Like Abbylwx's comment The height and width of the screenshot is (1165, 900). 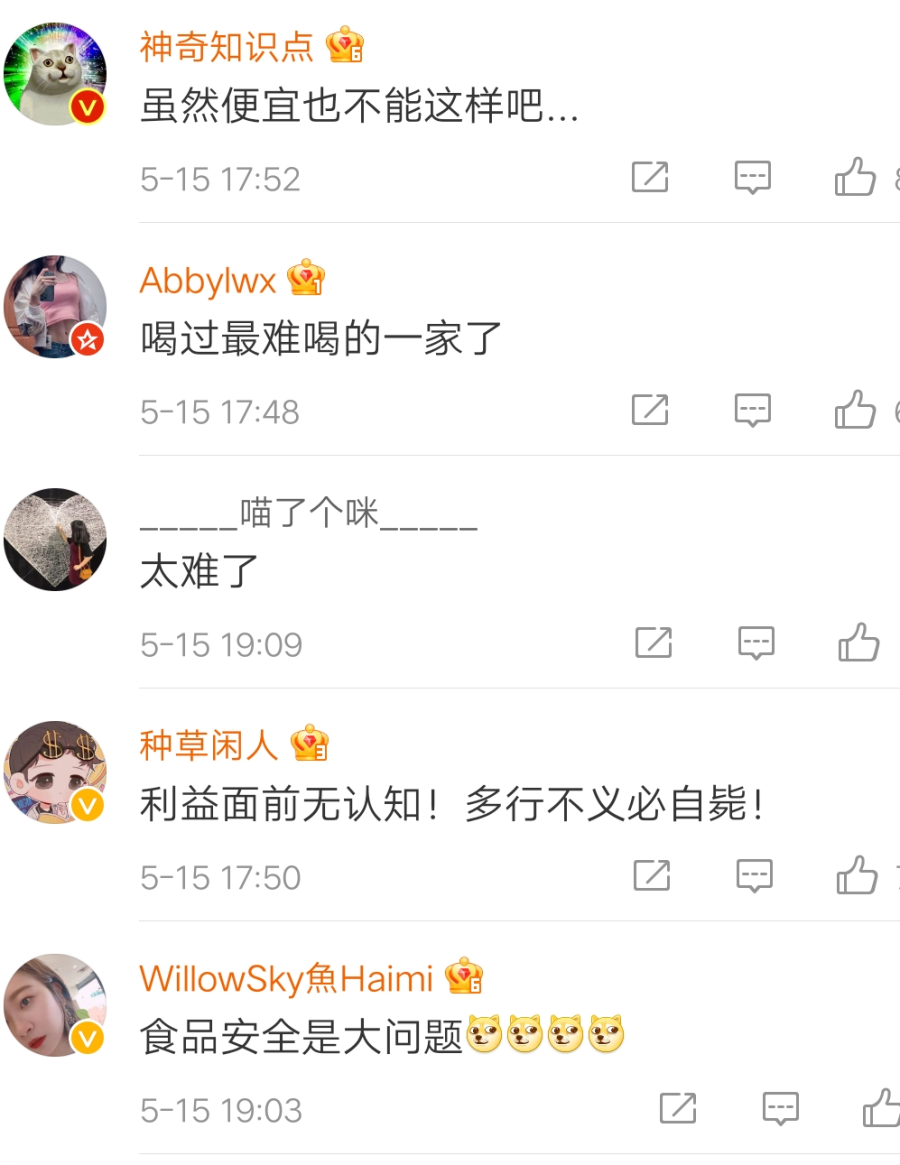tap(855, 410)
